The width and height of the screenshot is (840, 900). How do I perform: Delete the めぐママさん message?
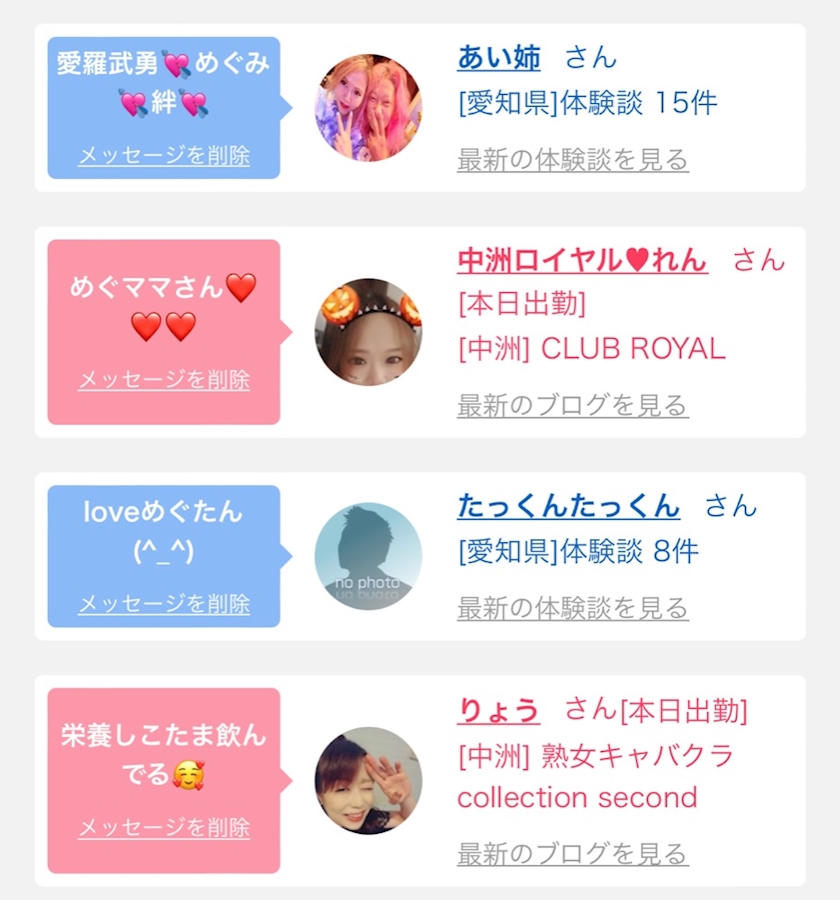(164, 379)
